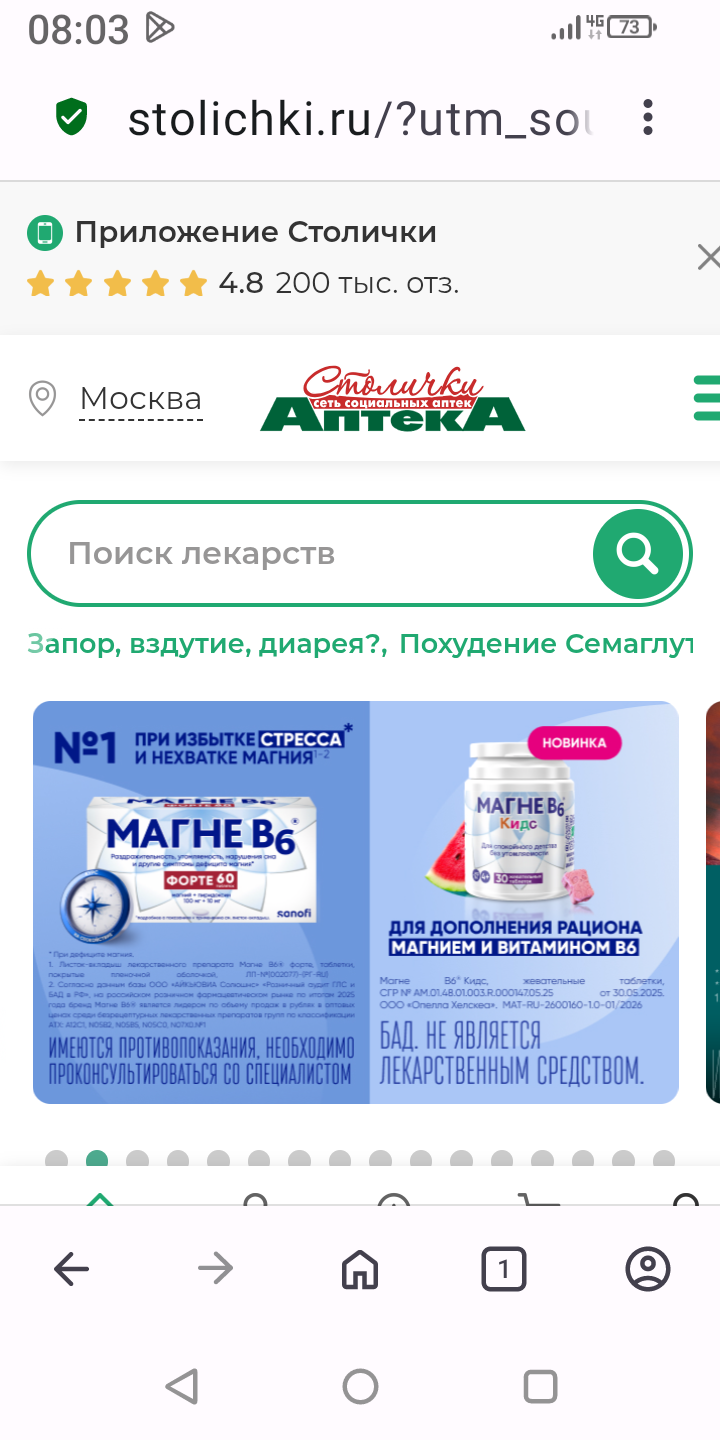
Task: Select the first carousel page dot
Action: (x=57, y=1160)
